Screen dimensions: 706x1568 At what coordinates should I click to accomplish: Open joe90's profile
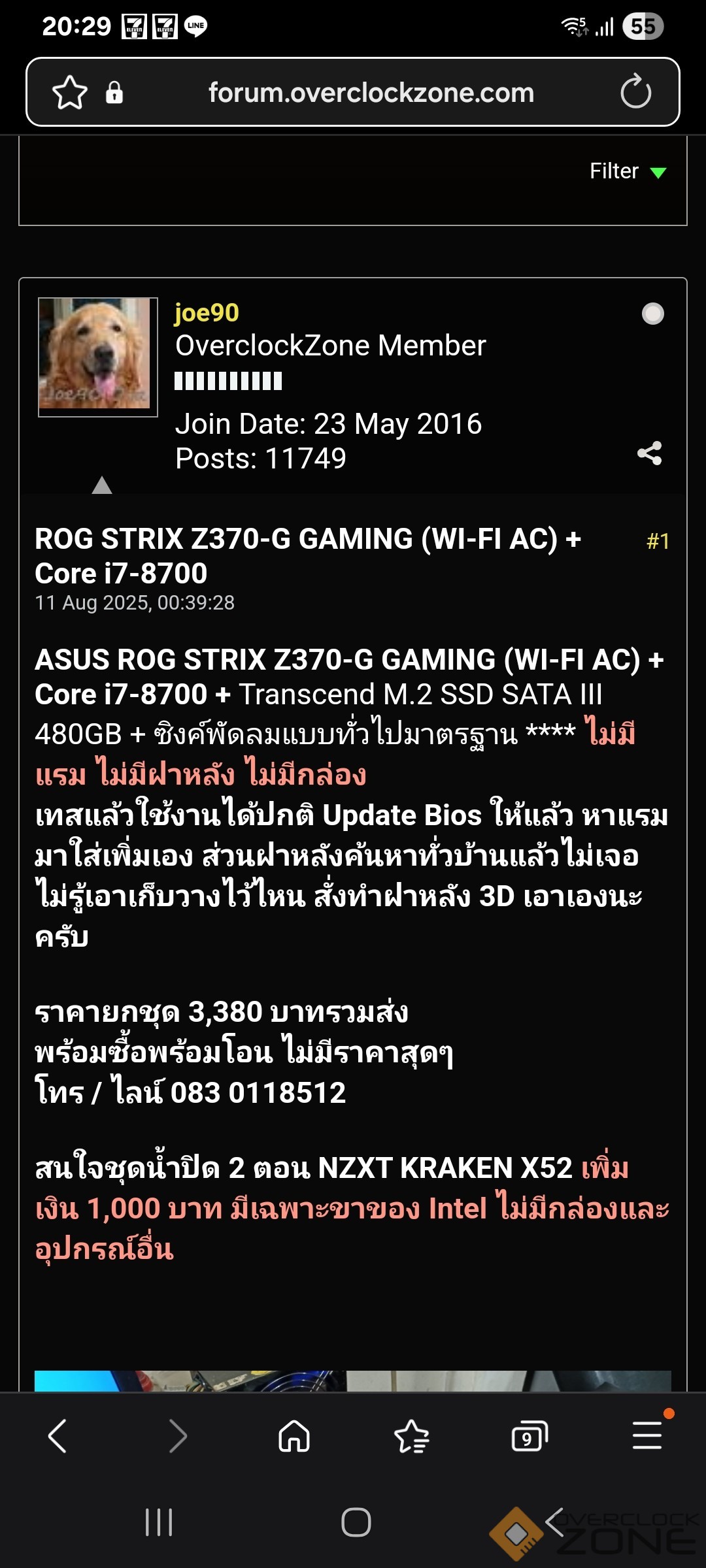click(207, 313)
